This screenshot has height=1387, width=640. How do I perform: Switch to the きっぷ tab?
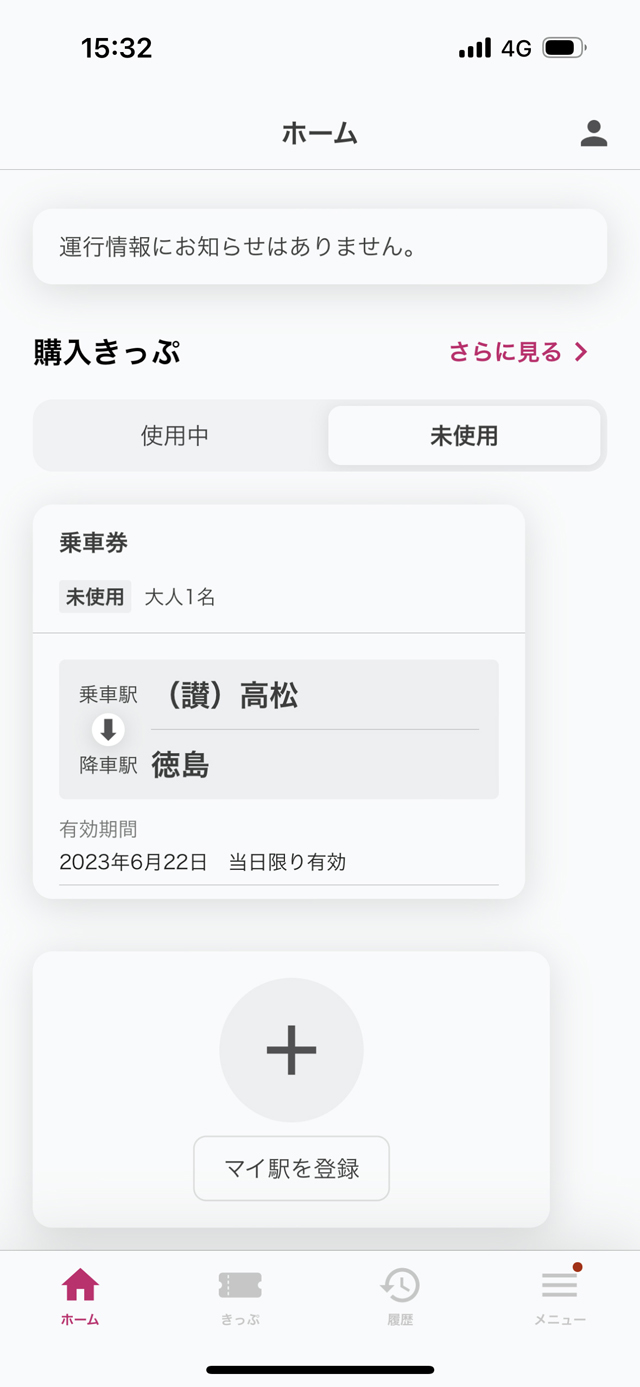(240, 1296)
